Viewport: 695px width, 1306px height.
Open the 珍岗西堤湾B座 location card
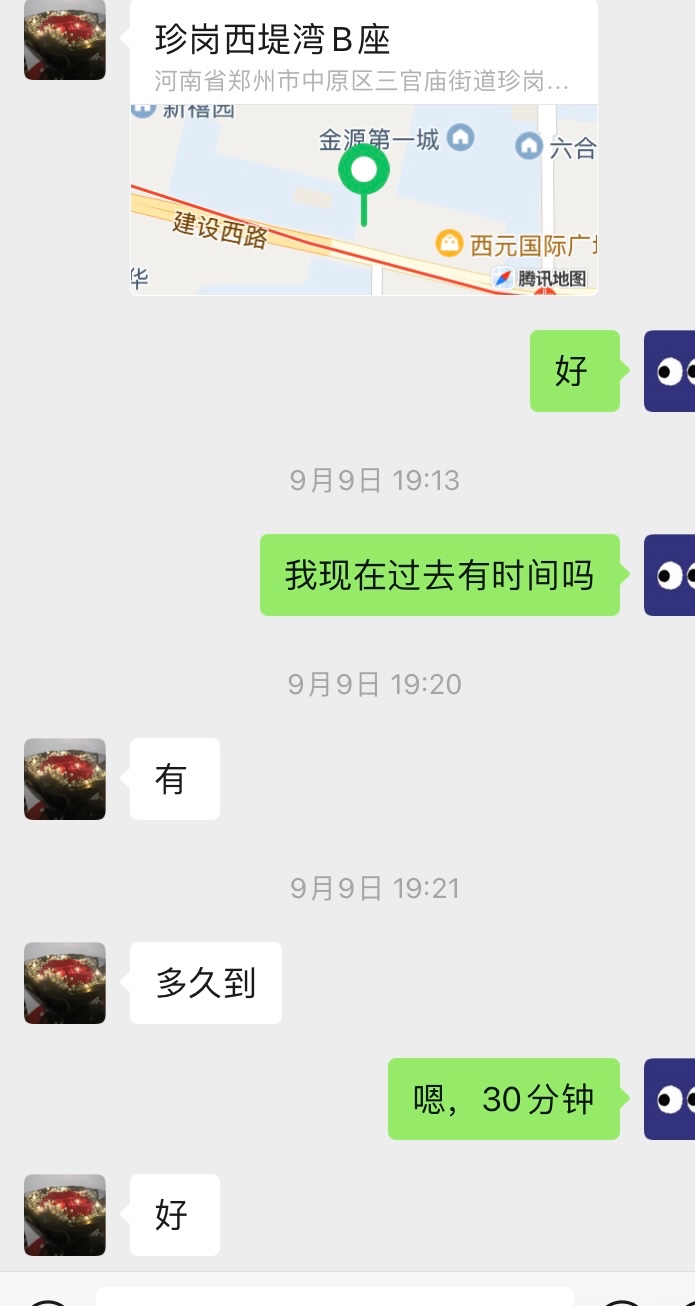[363, 150]
